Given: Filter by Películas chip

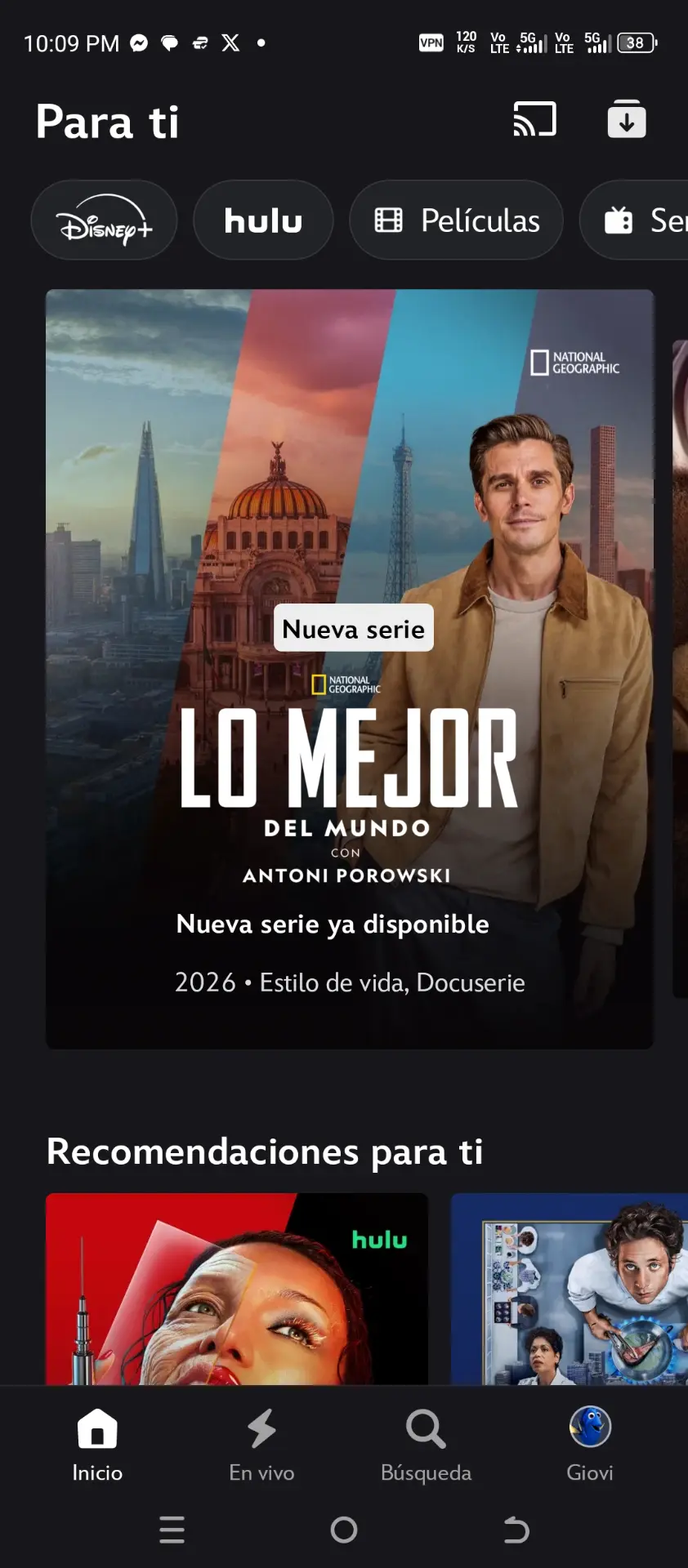Looking at the screenshot, I should [456, 220].
